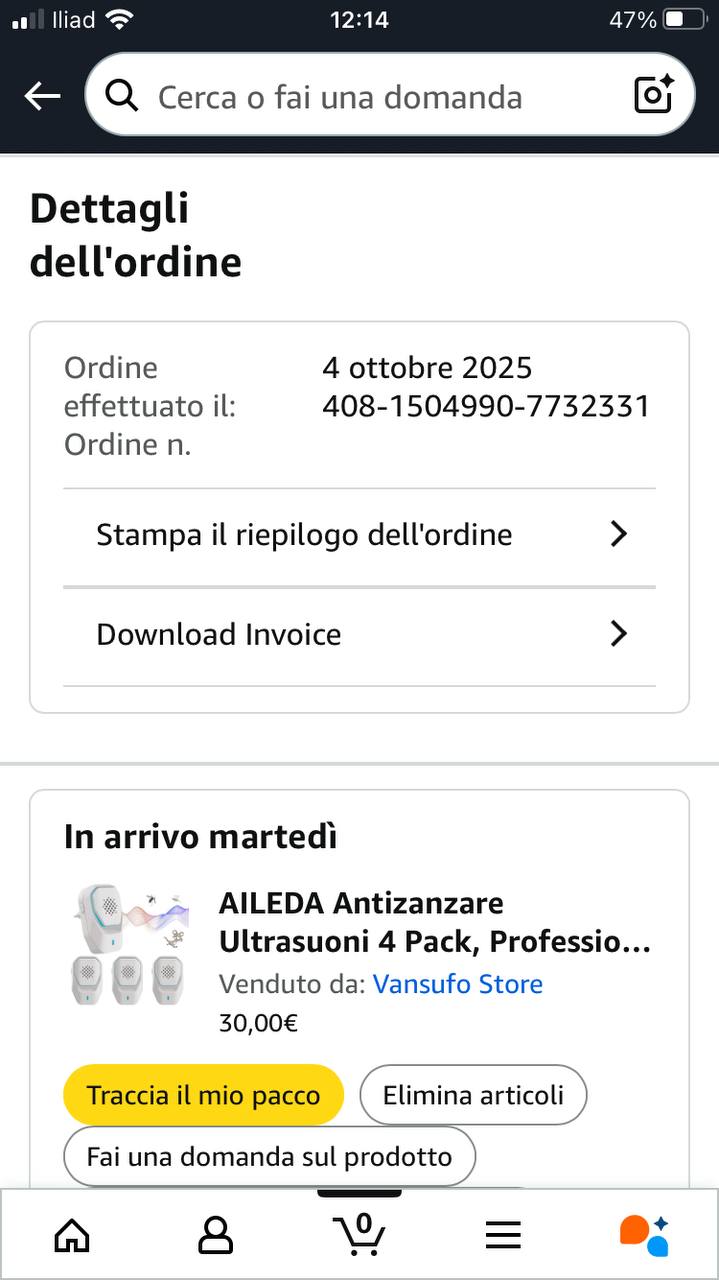Screen dimensions: 719x1280
Task: Open the hamburger menu tab
Action: 503,1235
